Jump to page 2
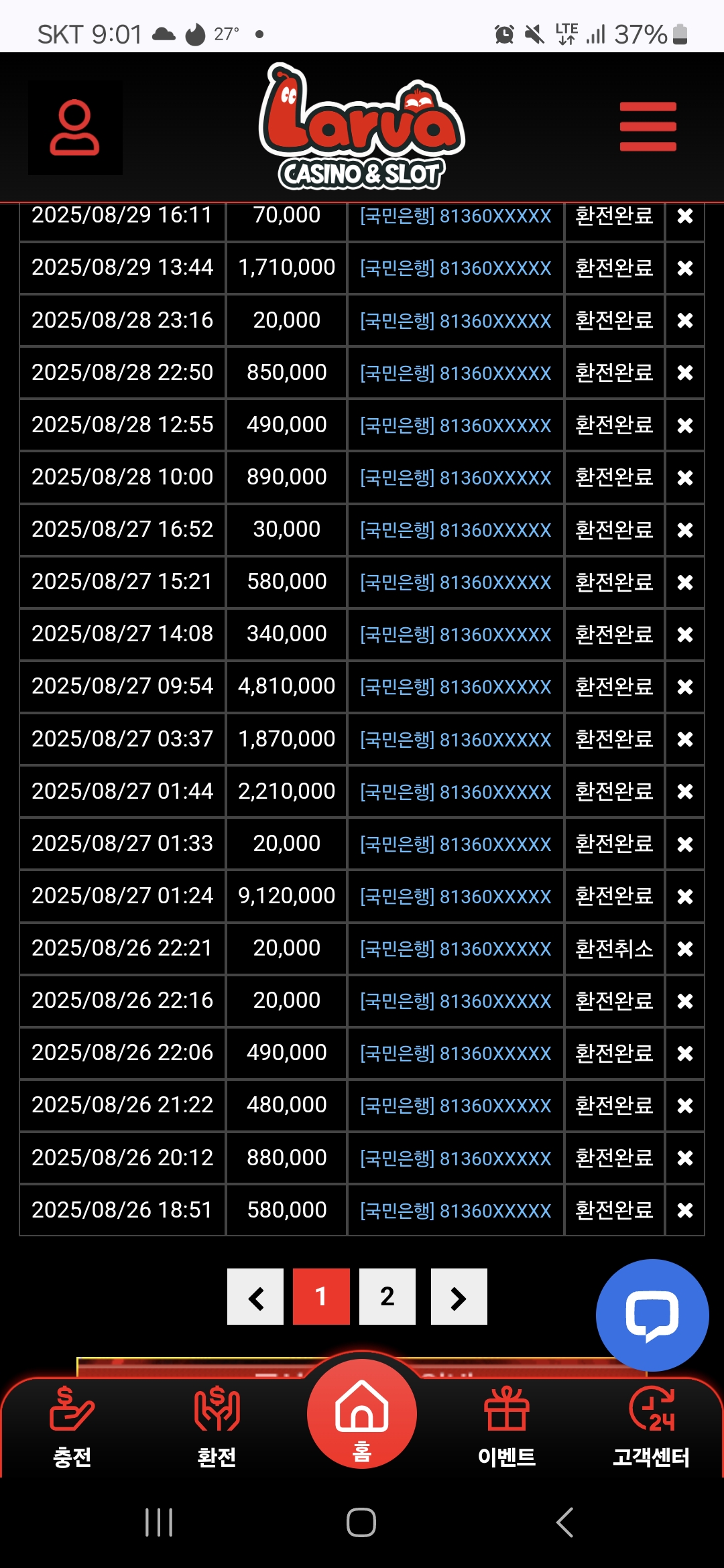724x1568 pixels. pyautogui.click(x=387, y=1297)
